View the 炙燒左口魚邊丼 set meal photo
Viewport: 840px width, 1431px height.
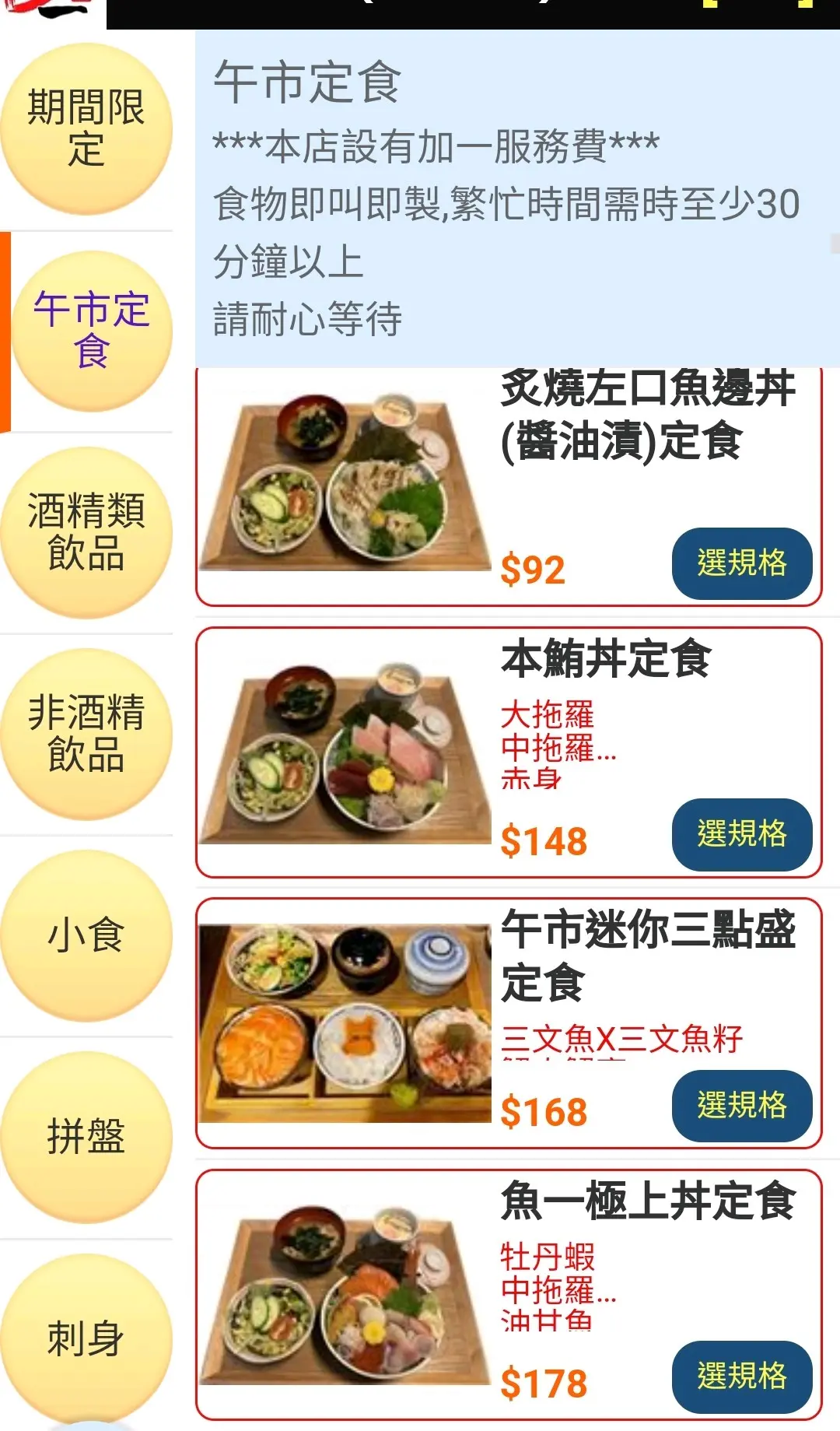pos(345,482)
